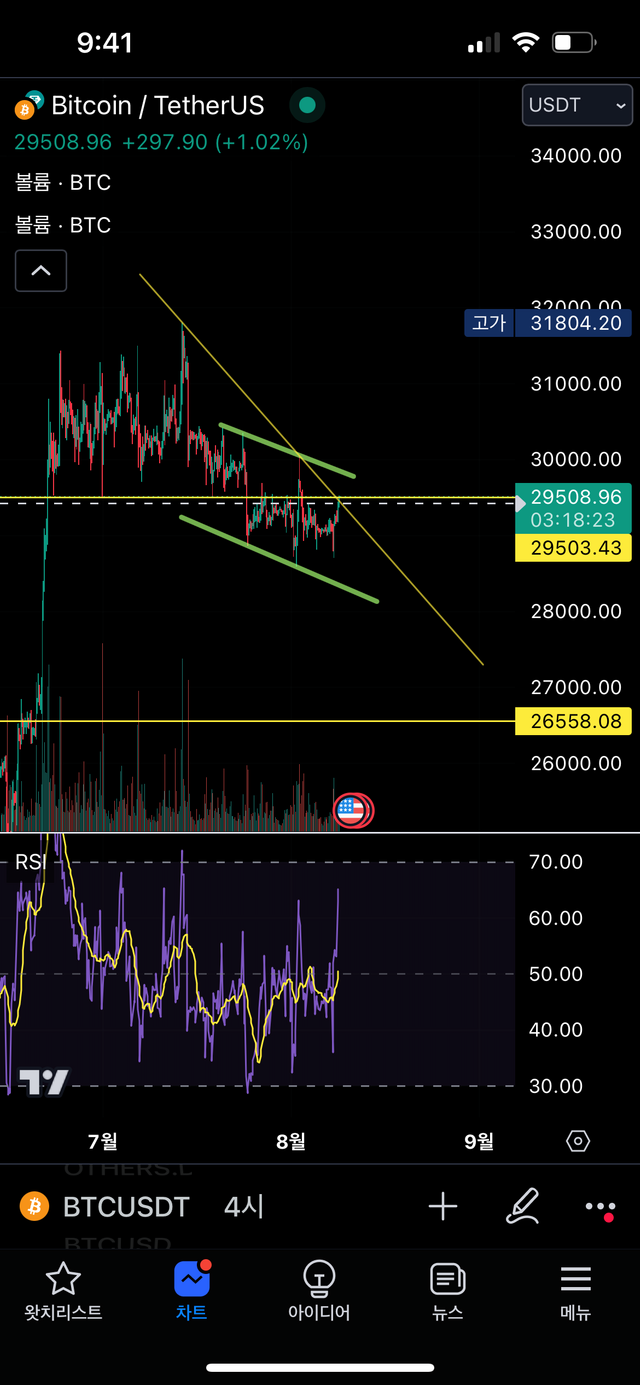Open the drawing tools pencil icon
Screen dimensions: 640x1385
pos(524,1207)
